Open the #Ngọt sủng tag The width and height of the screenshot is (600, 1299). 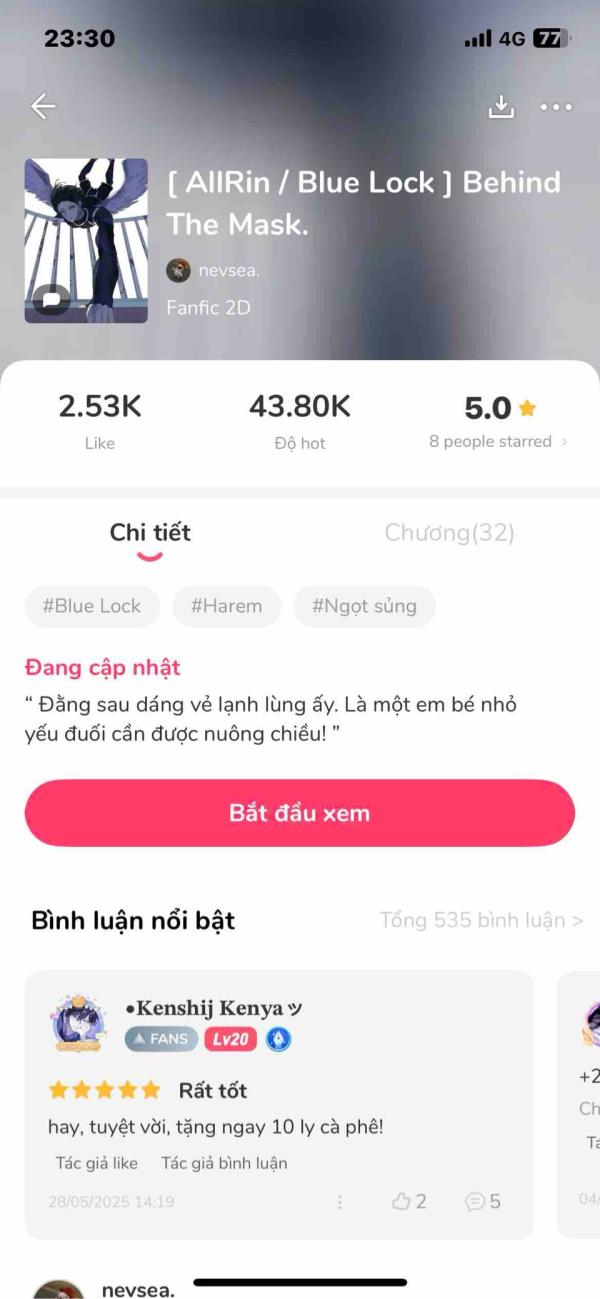click(x=364, y=606)
